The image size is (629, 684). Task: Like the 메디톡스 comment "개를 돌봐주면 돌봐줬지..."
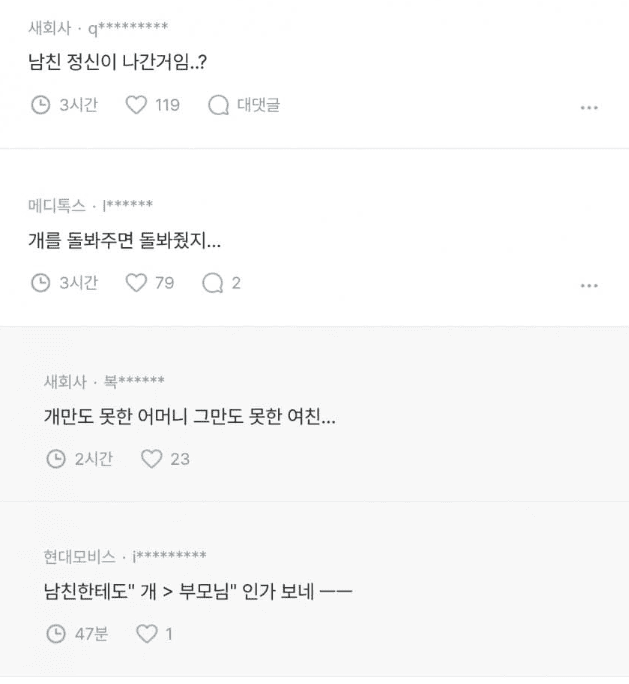coord(136,283)
